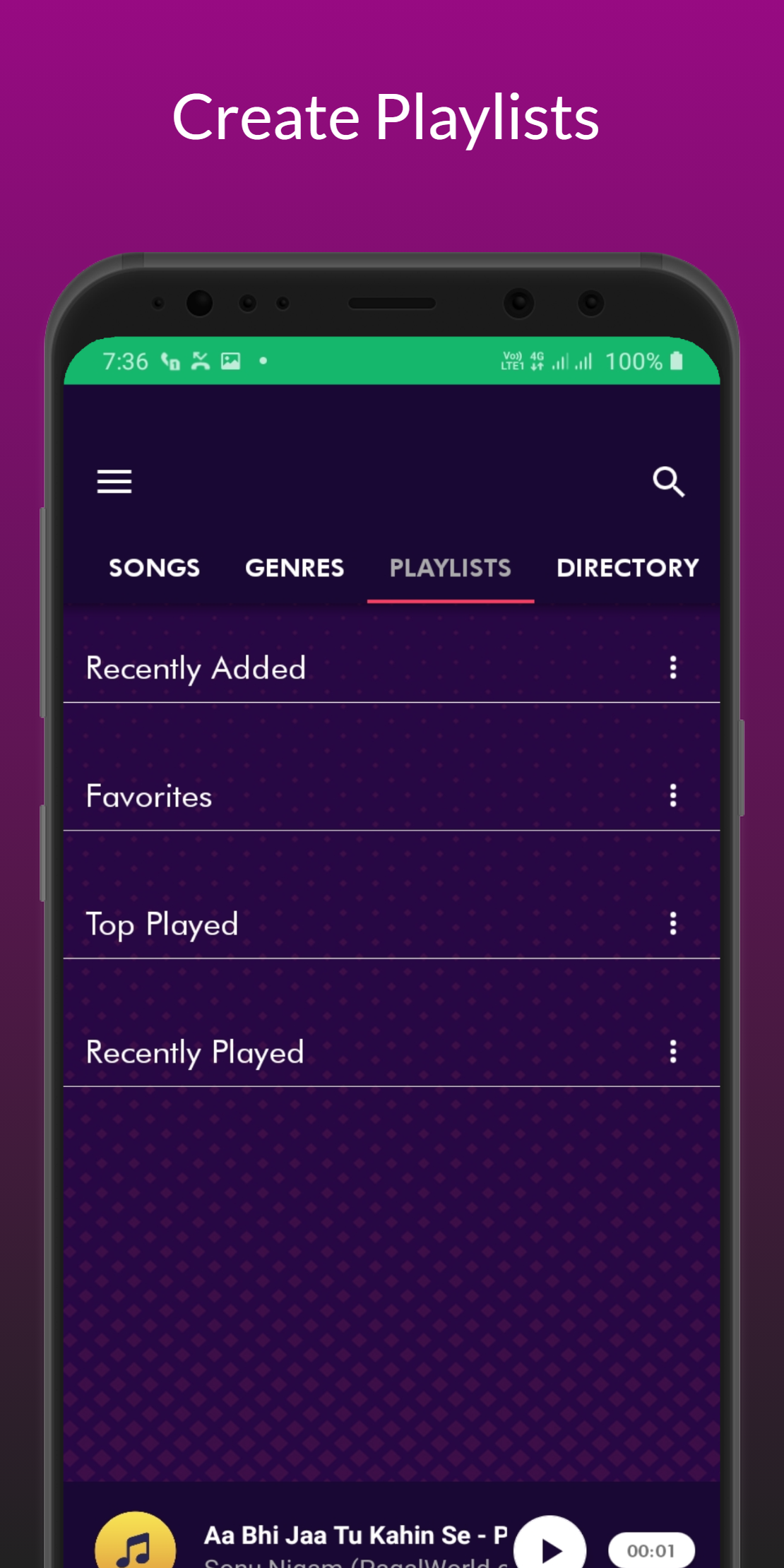
Task: Open the navigation drawer menu
Action: point(114,481)
